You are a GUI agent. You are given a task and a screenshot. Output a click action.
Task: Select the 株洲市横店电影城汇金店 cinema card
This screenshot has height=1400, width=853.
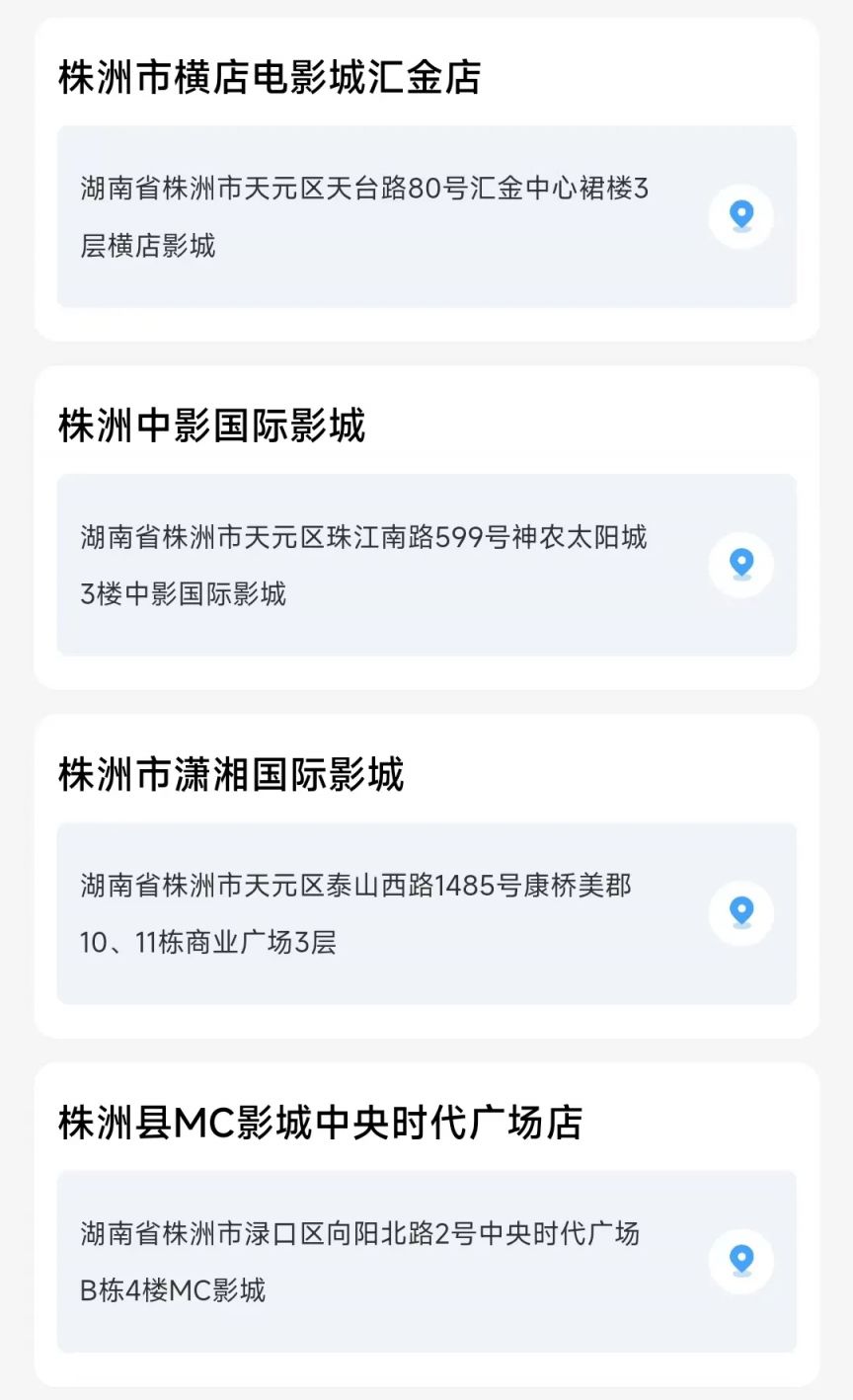[270, 78]
